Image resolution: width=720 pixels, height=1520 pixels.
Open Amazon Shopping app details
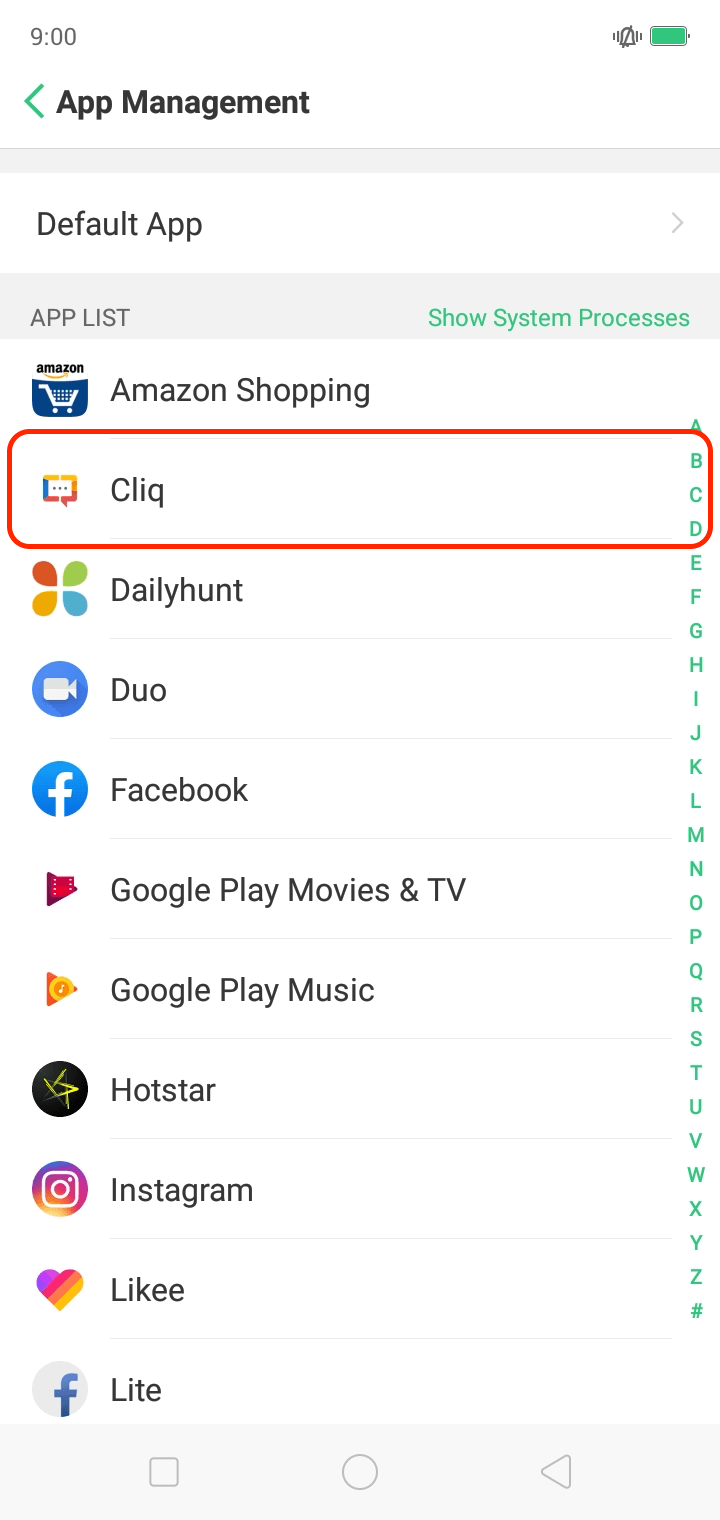(x=340, y=390)
